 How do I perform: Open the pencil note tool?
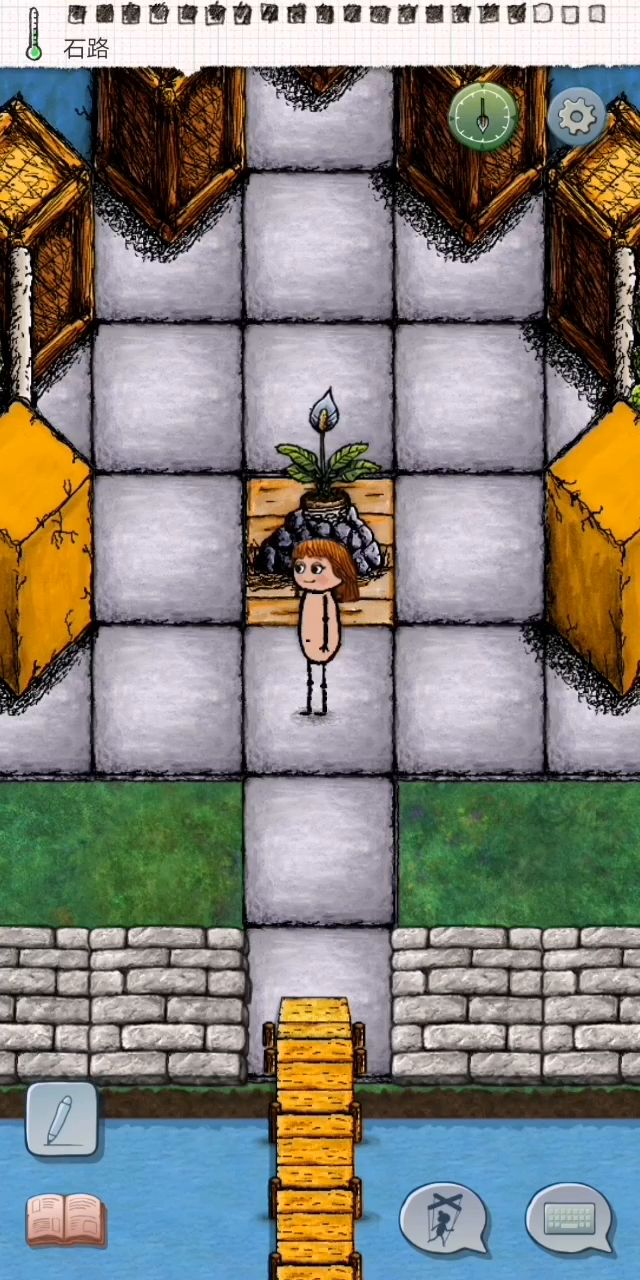coord(62,1119)
